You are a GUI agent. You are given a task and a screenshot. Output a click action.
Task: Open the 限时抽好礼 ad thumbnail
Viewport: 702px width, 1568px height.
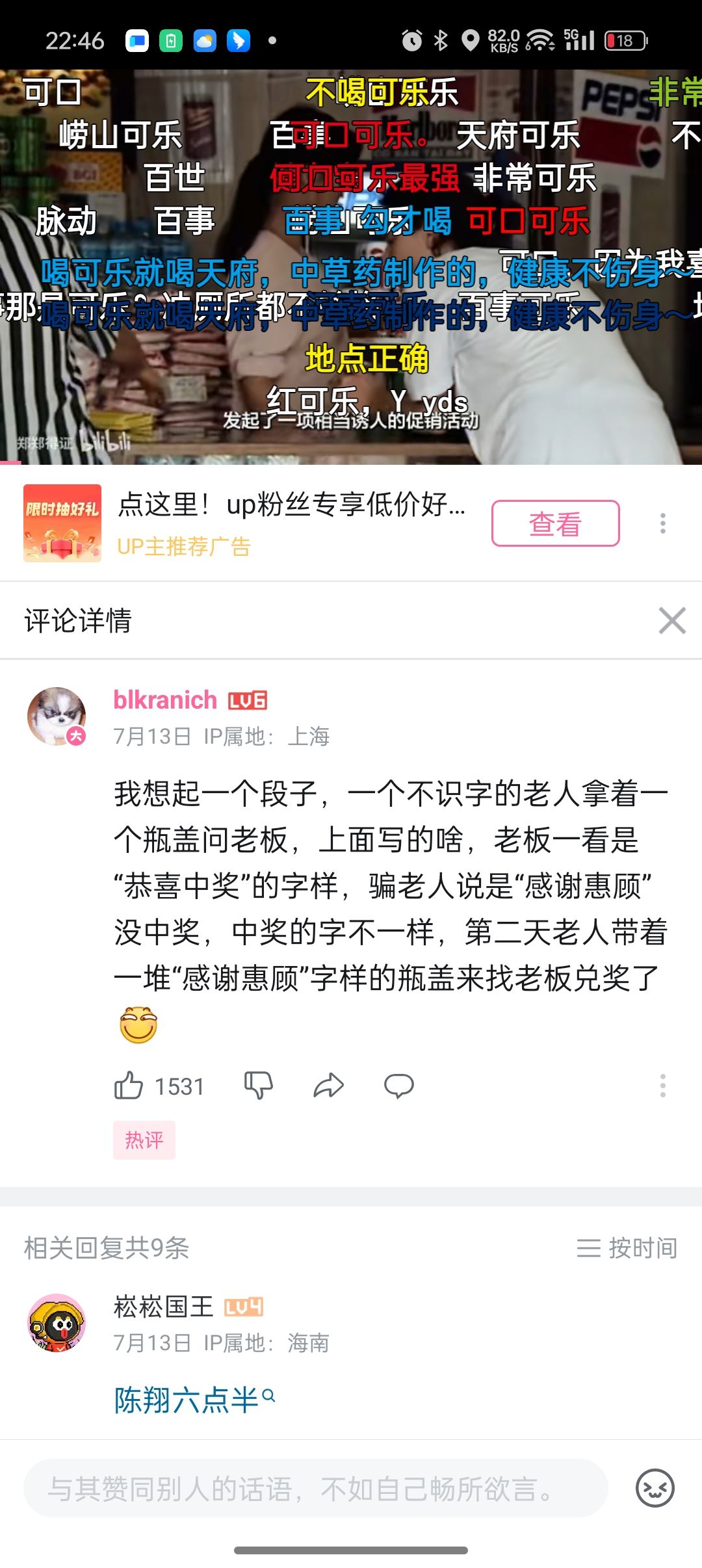(x=62, y=523)
